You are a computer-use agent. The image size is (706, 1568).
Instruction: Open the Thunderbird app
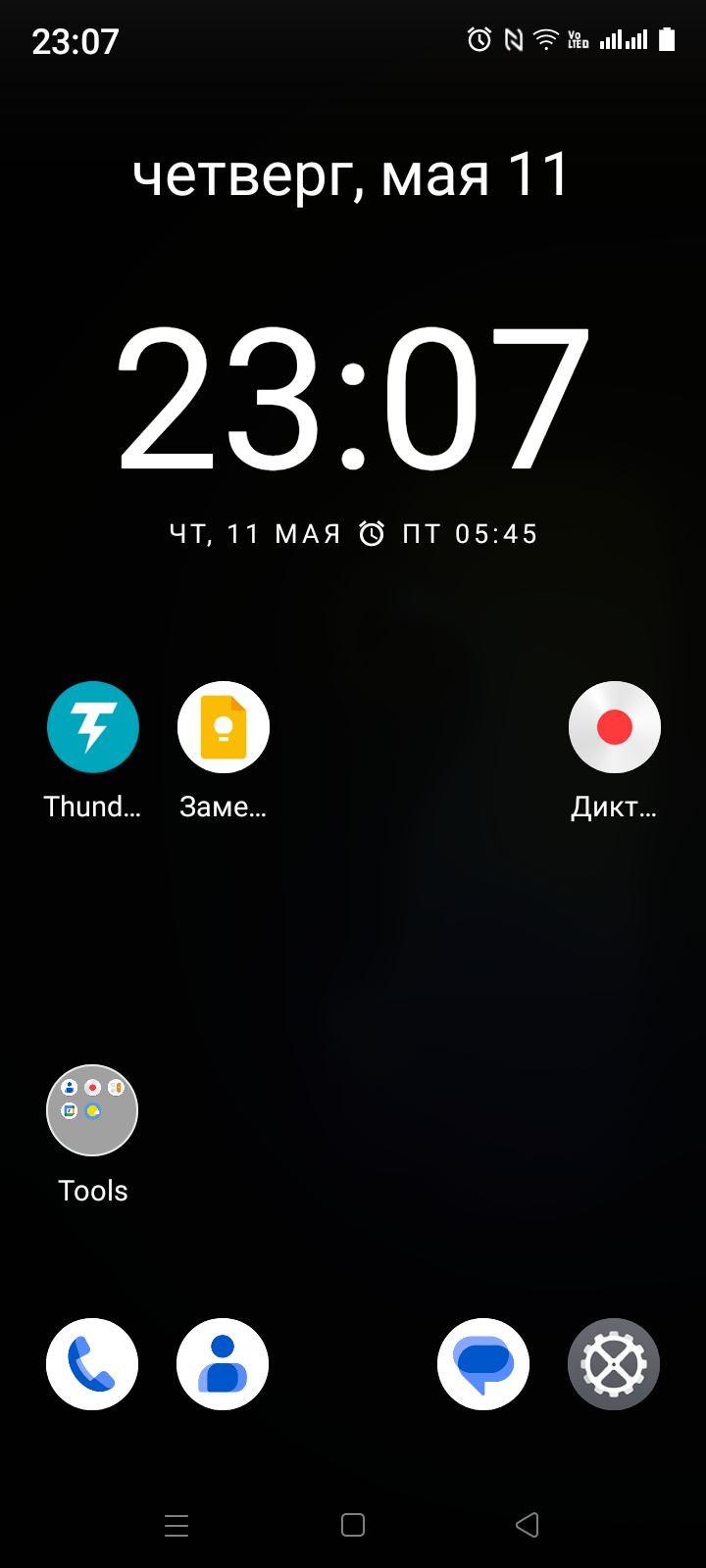(x=93, y=727)
